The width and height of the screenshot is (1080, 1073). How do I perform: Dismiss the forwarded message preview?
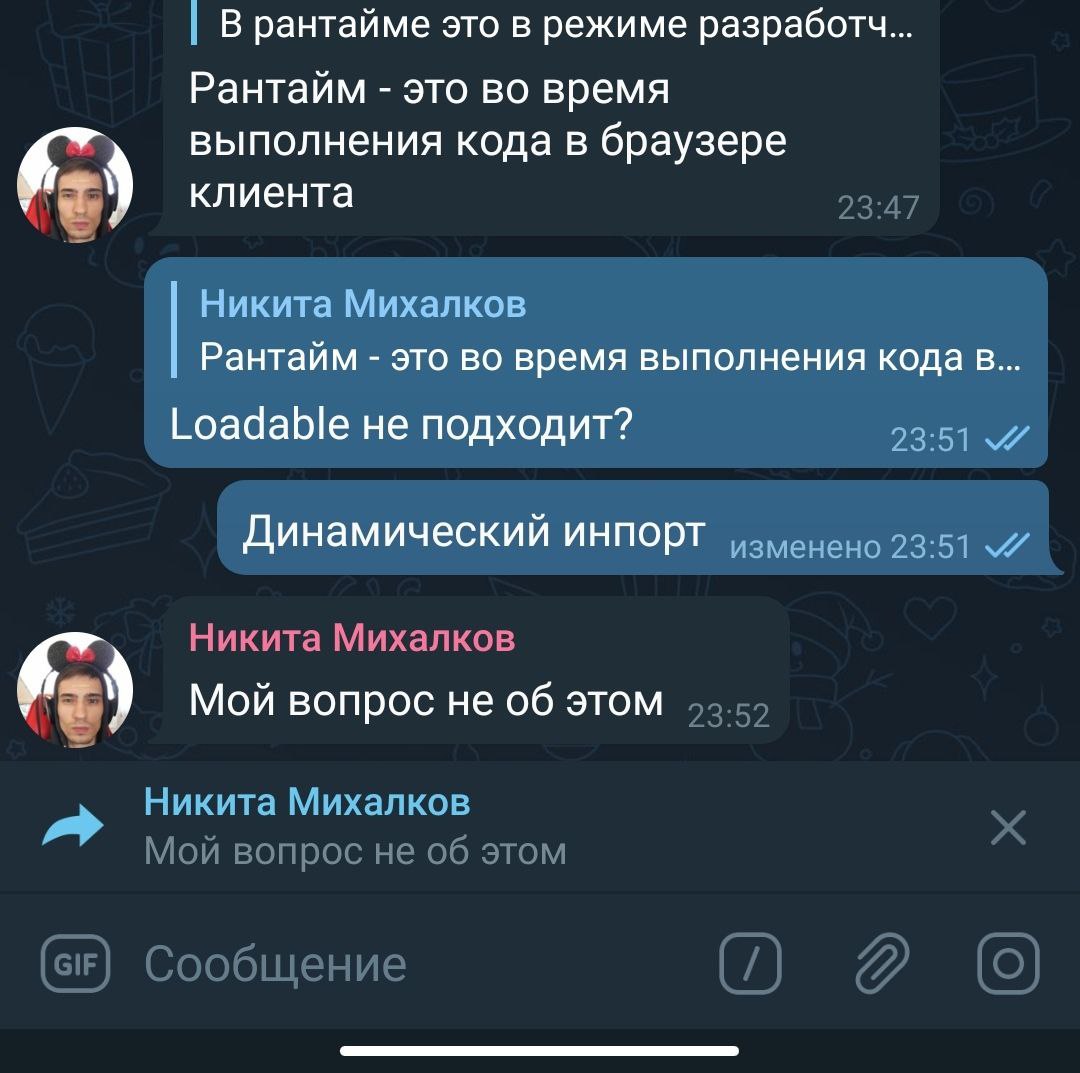[1007, 828]
